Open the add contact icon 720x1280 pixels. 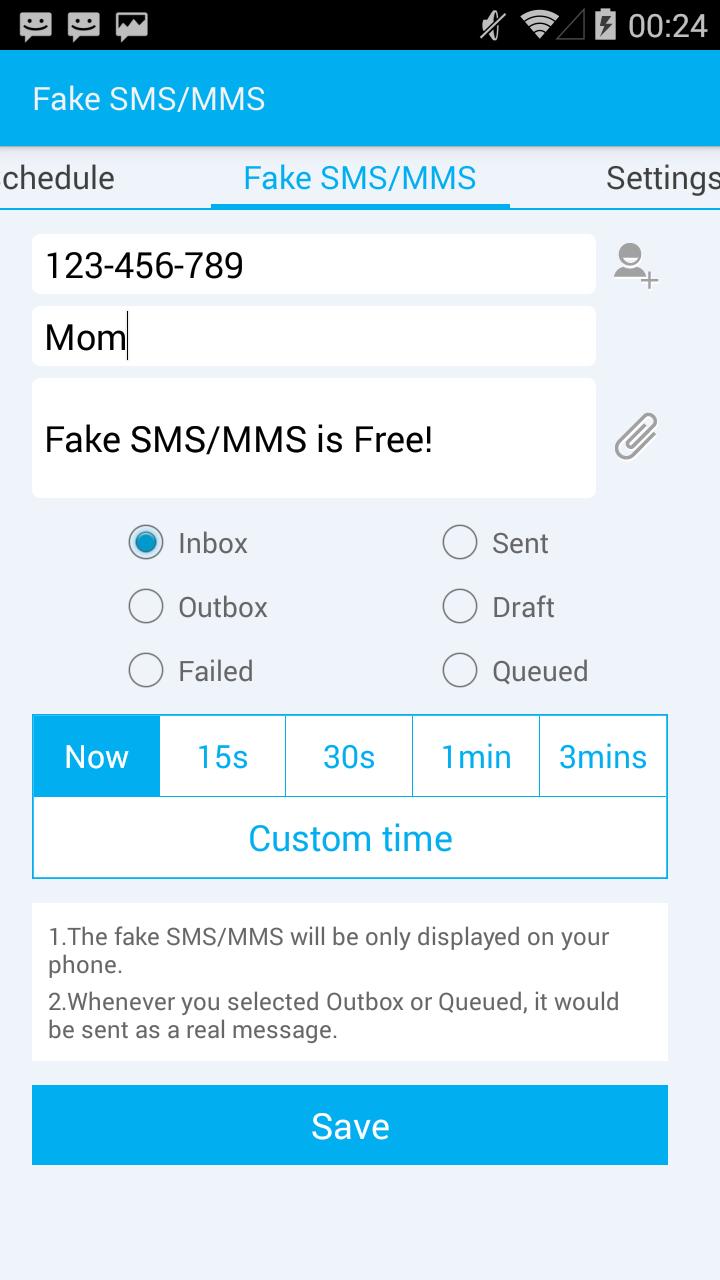[635, 265]
